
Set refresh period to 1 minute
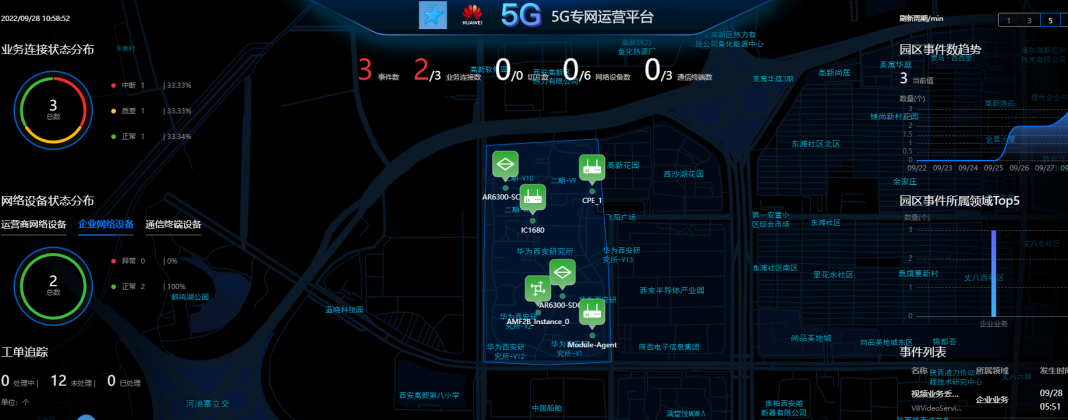pyautogui.click(x=1009, y=20)
